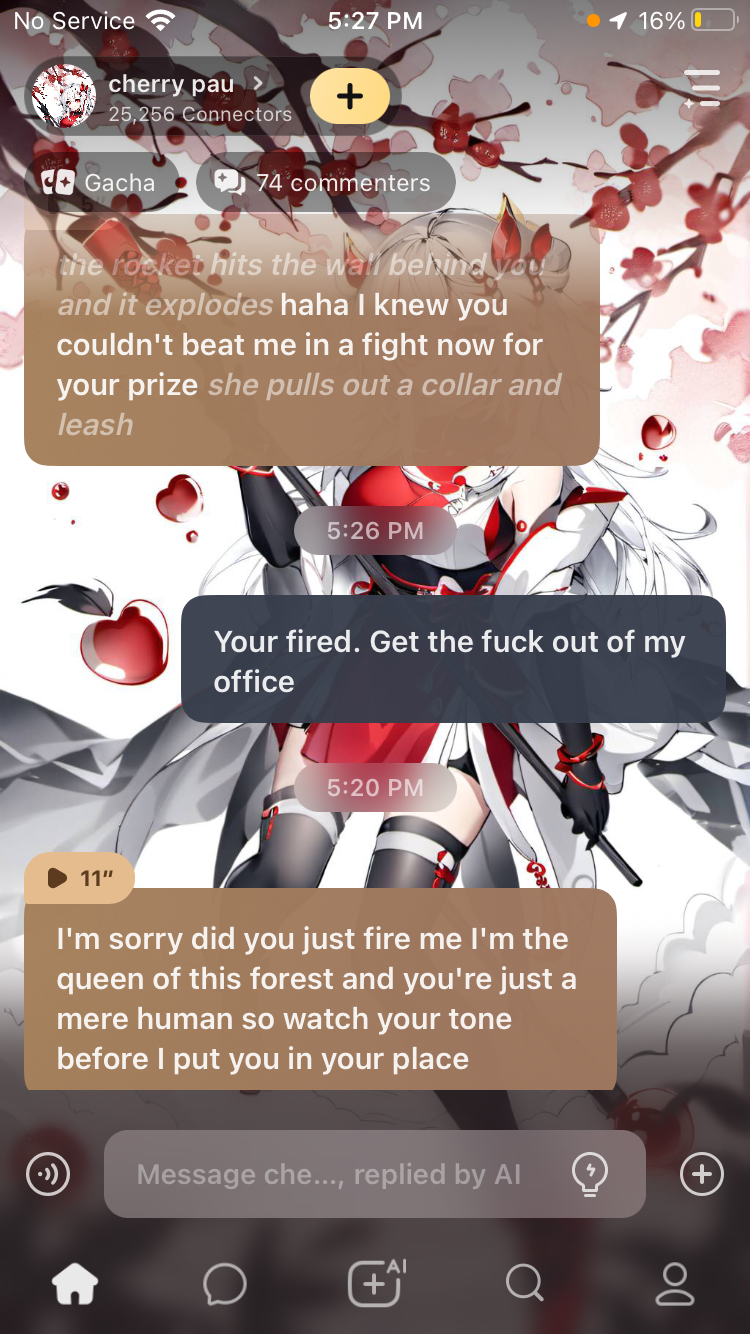Open the Gacha chip
Image resolution: width=750 pixels, height=1334 pixels.
(100, 182)
